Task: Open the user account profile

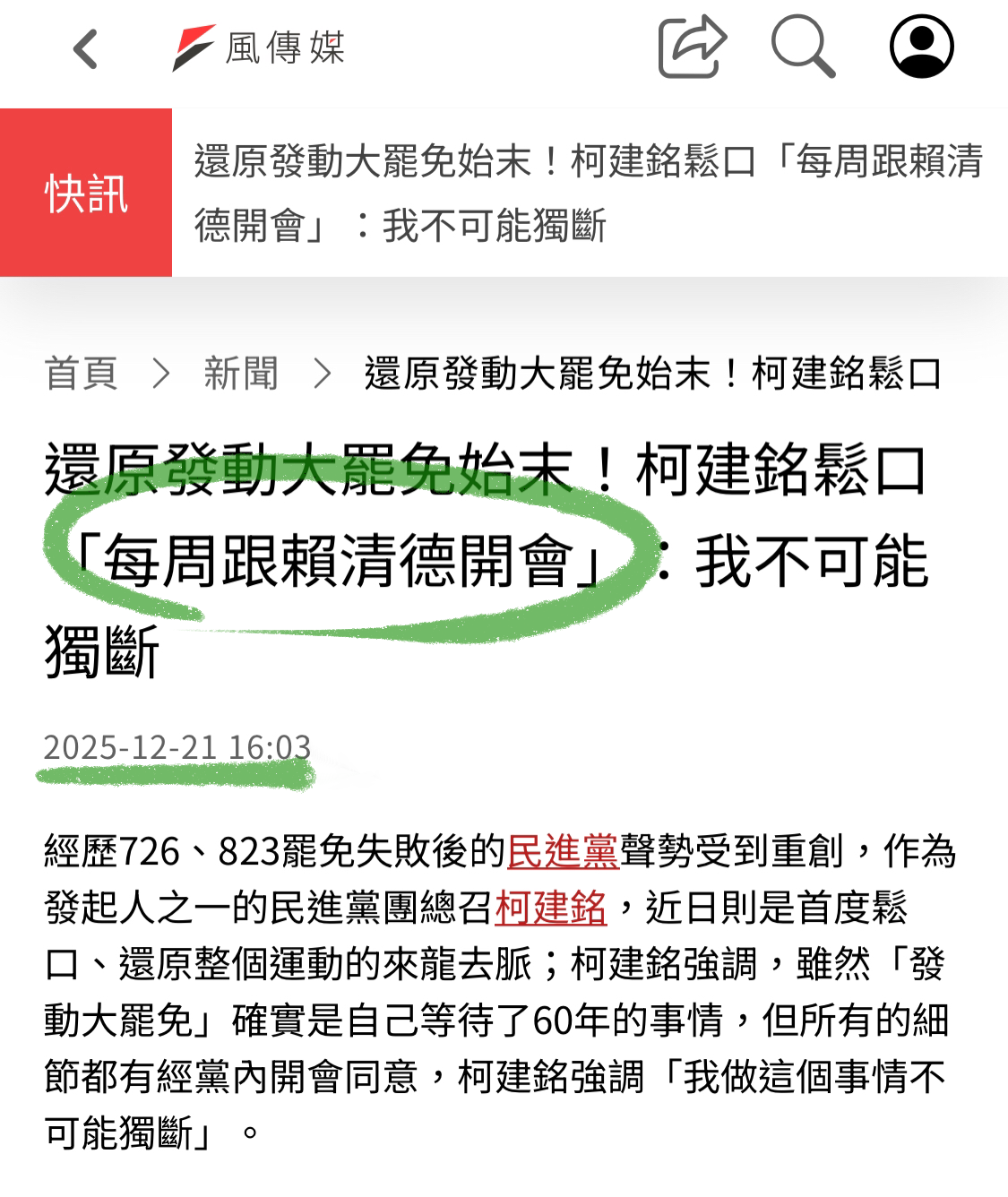Action: [x=921, y=47]
